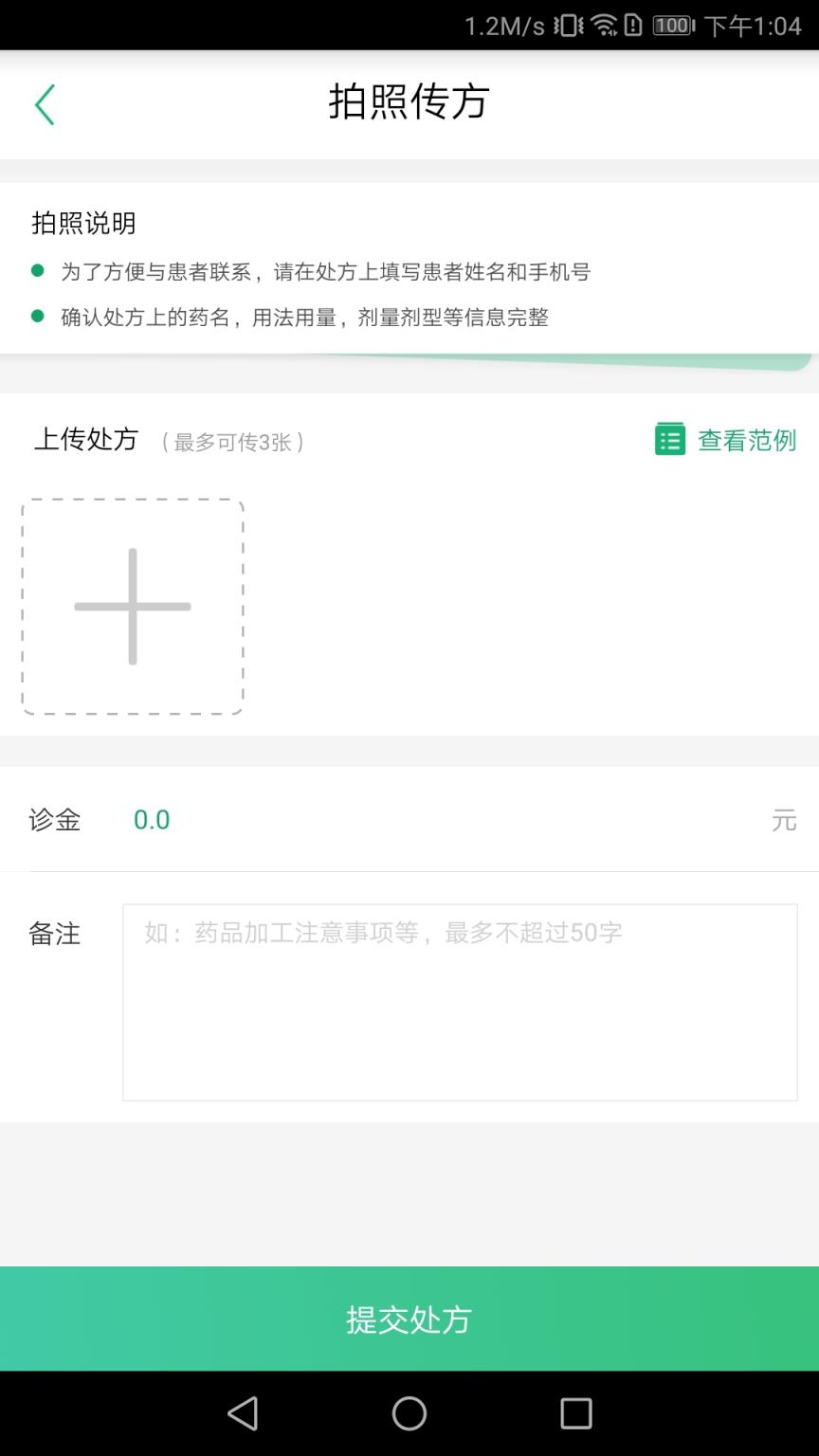The height and width of the screenshot is (1456, 819).
Task: Tap the 元 unit label in 诊金 row
Action: [784, 820]
